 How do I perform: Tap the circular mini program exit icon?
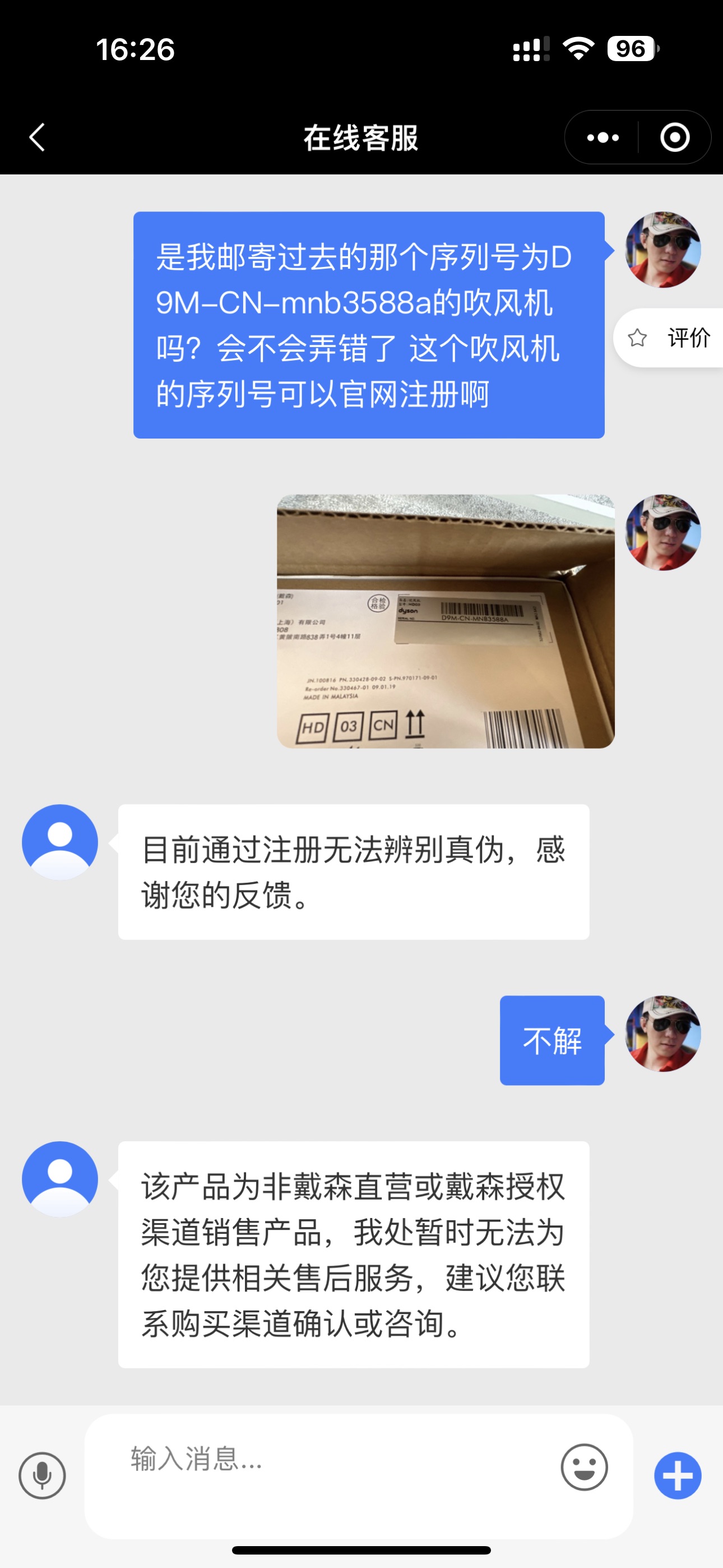click(x=675, y=137)
